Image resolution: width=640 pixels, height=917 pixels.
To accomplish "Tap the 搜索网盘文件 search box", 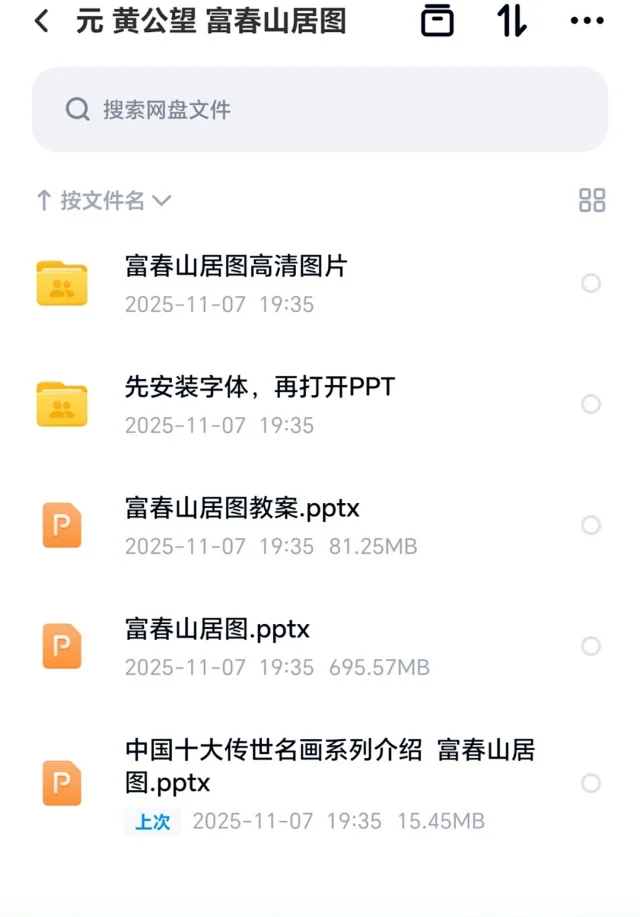I will (x=320, y=110).
